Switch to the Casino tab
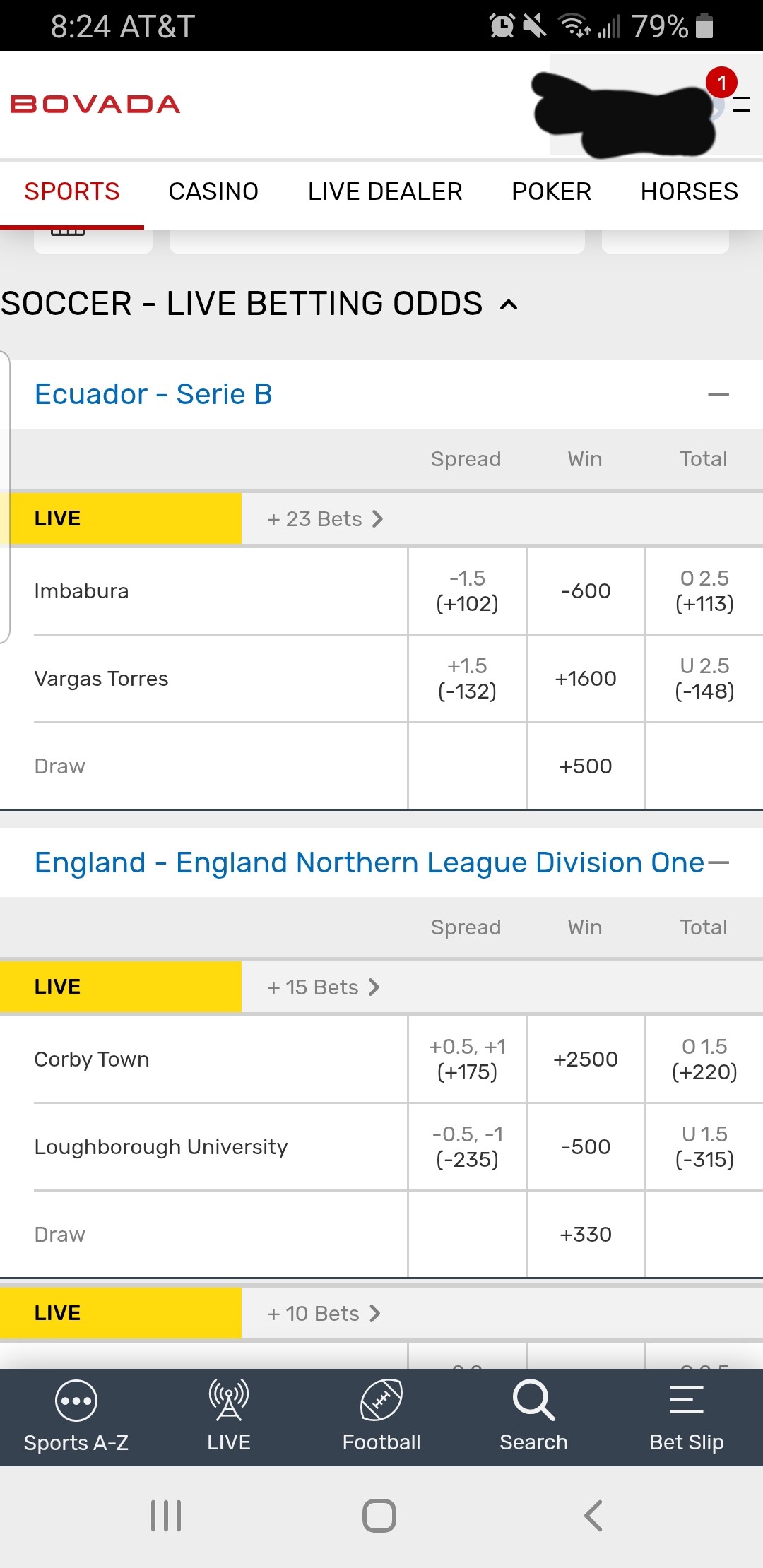Viewport: 763px width, 1568px height. (x=213, y=191)
